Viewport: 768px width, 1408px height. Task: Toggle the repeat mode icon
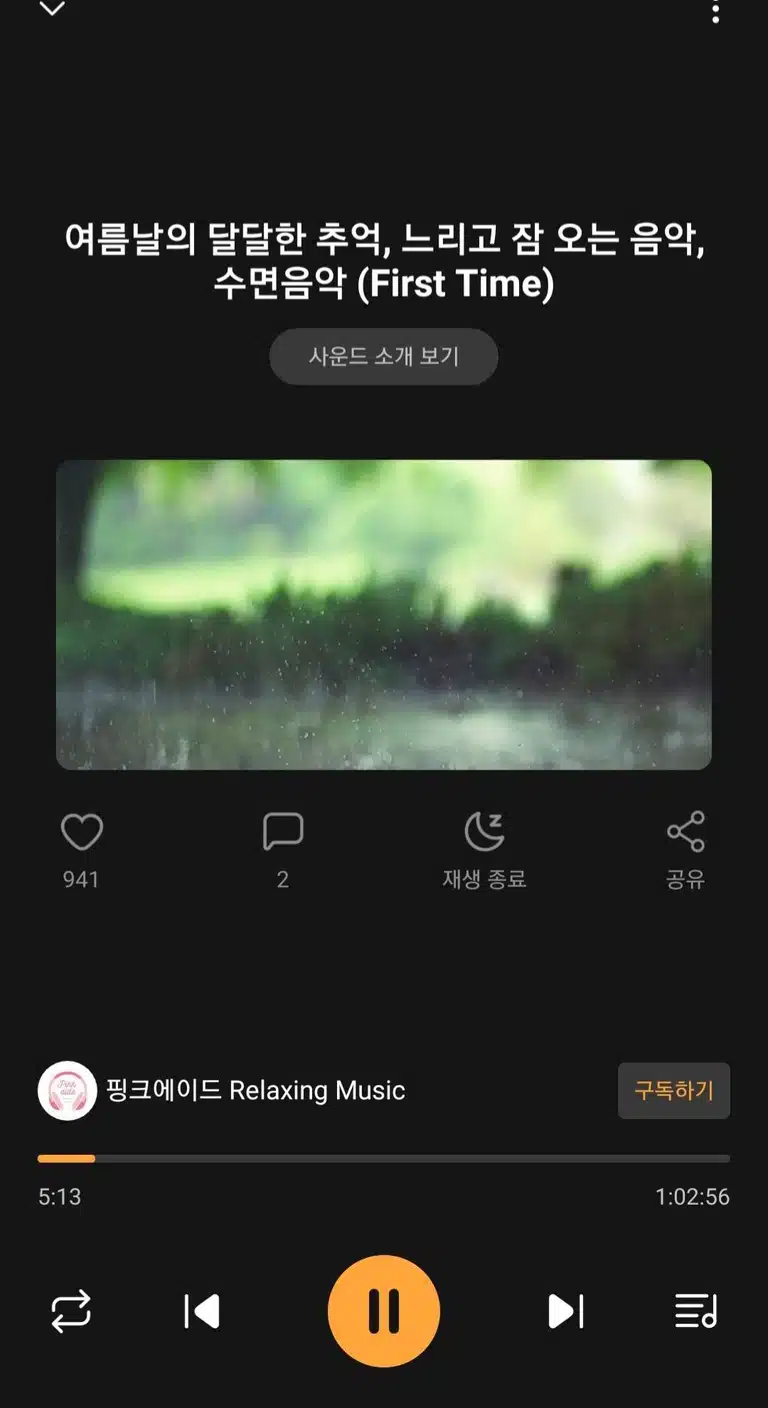71,1311
